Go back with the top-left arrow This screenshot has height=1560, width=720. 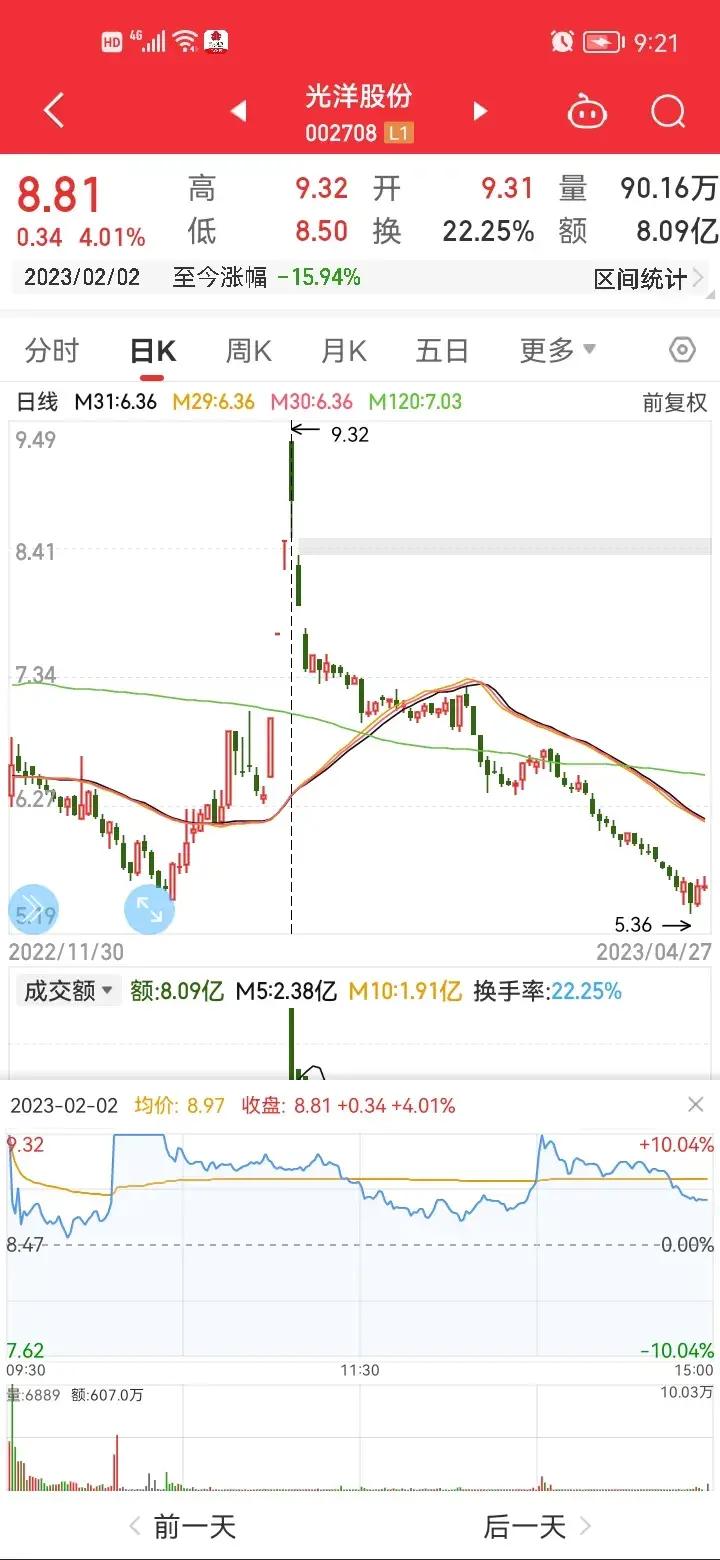54,111
